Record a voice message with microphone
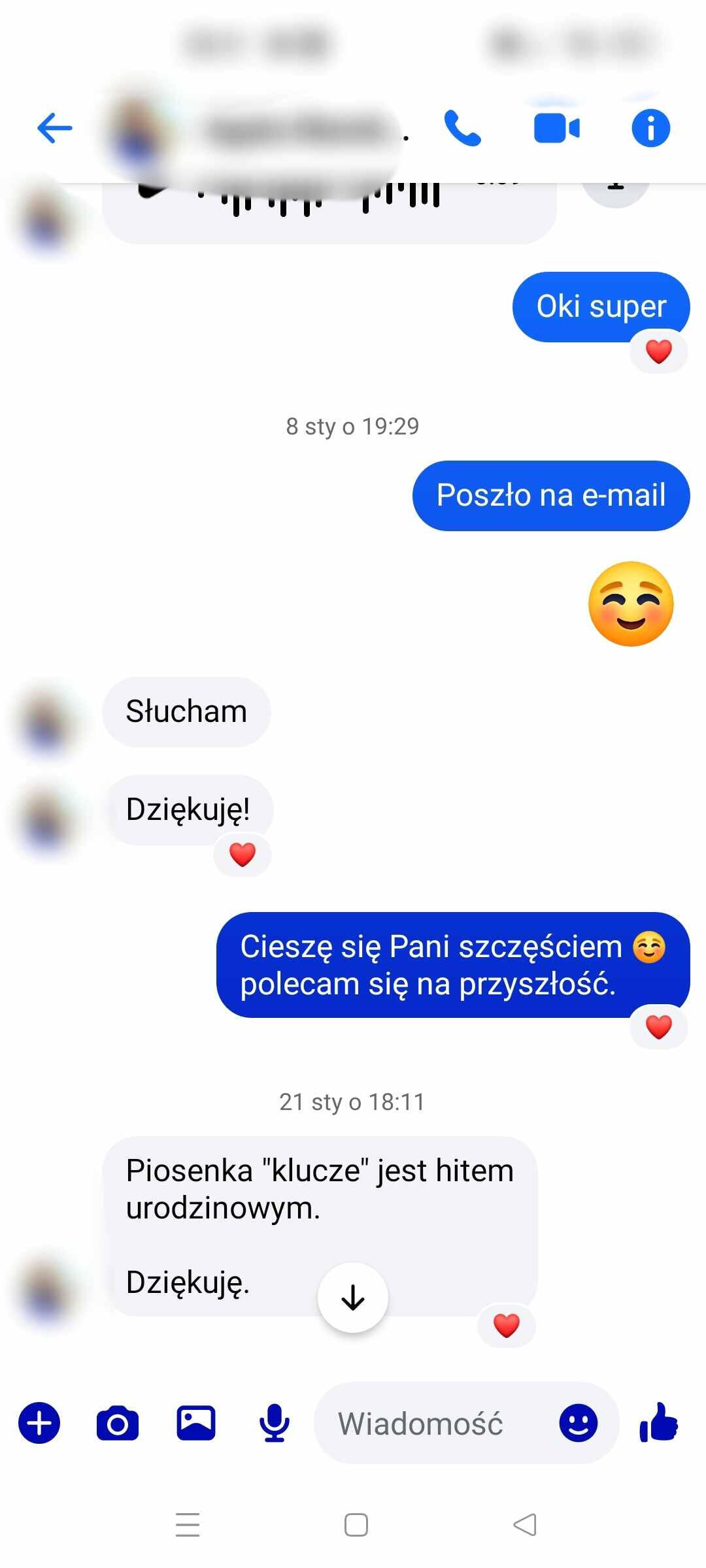 pos(275,1423)
